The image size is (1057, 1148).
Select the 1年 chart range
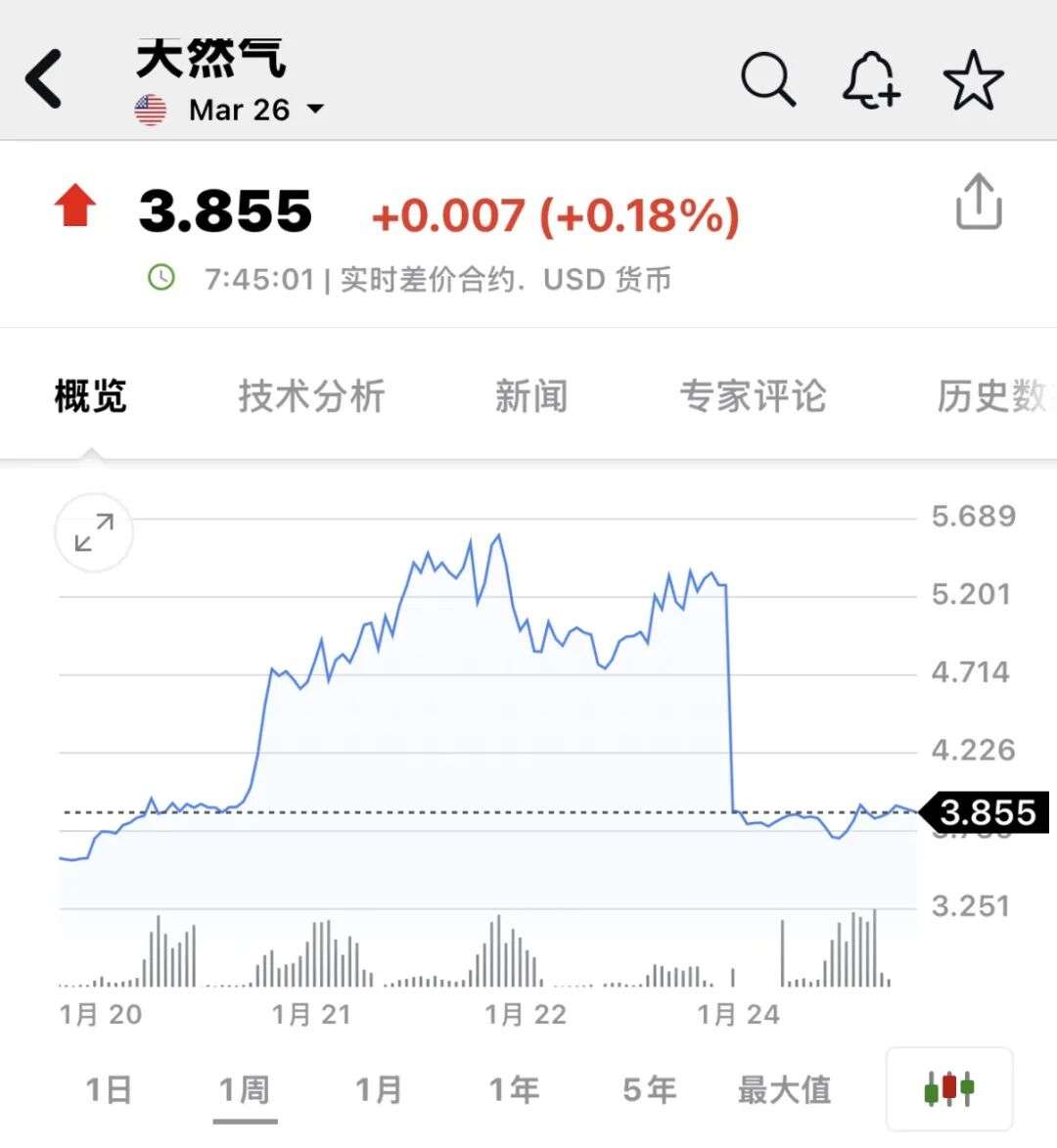tap(514, 1089)
